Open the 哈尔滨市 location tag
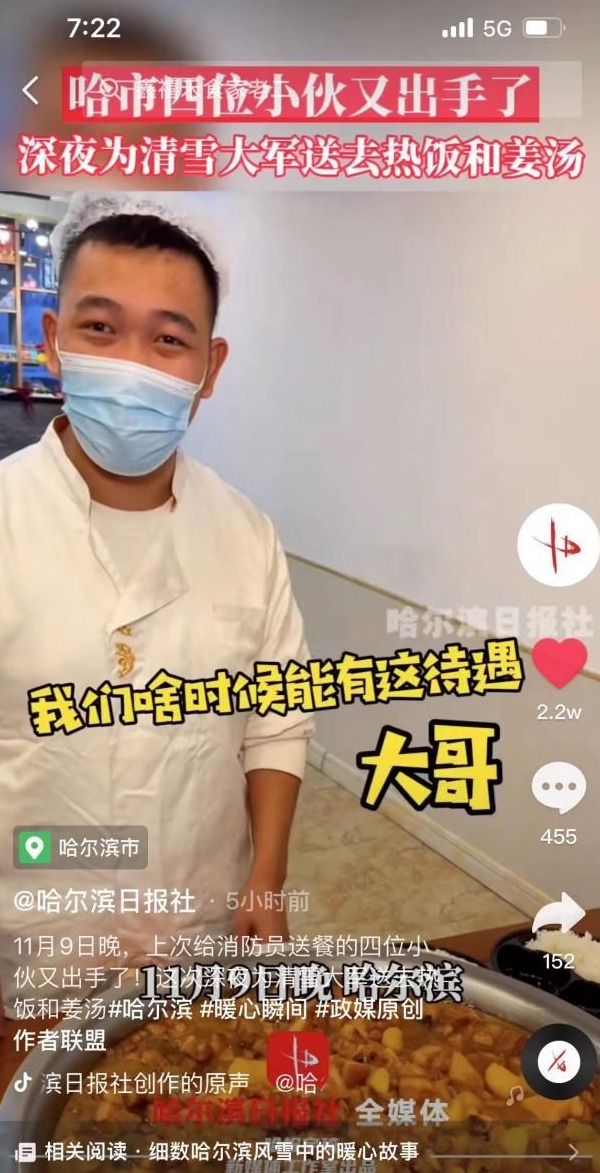This screenshot has height=1173, width=600. [x=81, y=849]
